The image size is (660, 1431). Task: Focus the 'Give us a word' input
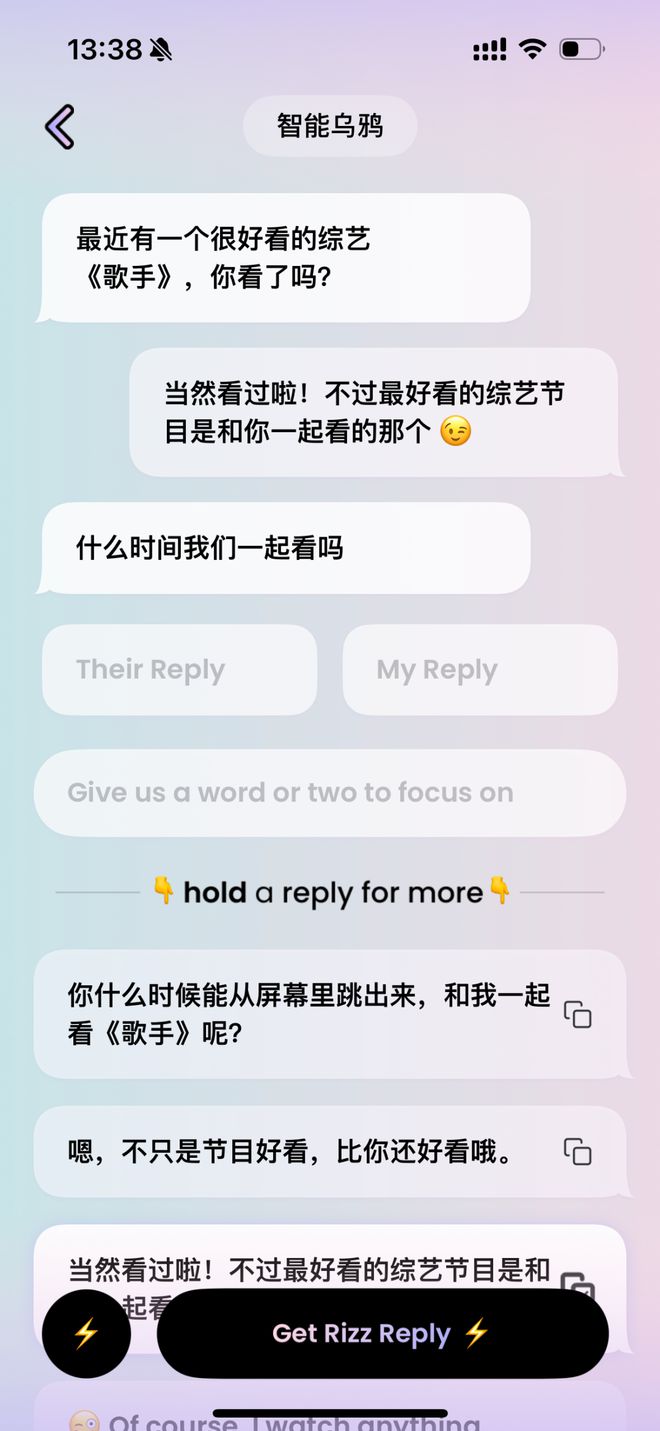(x=330, y=793)
